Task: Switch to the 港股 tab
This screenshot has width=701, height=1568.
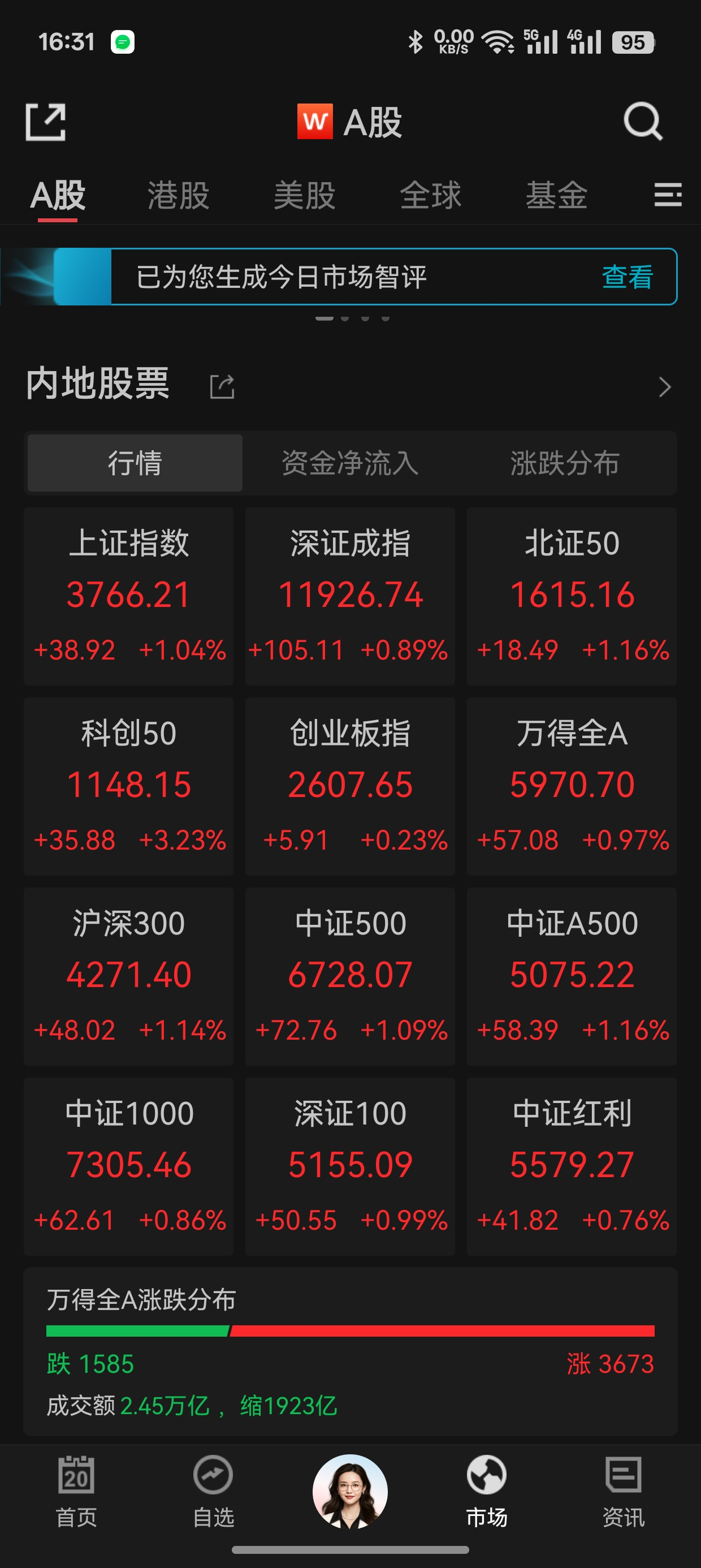Action: pyautogui.click(x=178, y=195)
